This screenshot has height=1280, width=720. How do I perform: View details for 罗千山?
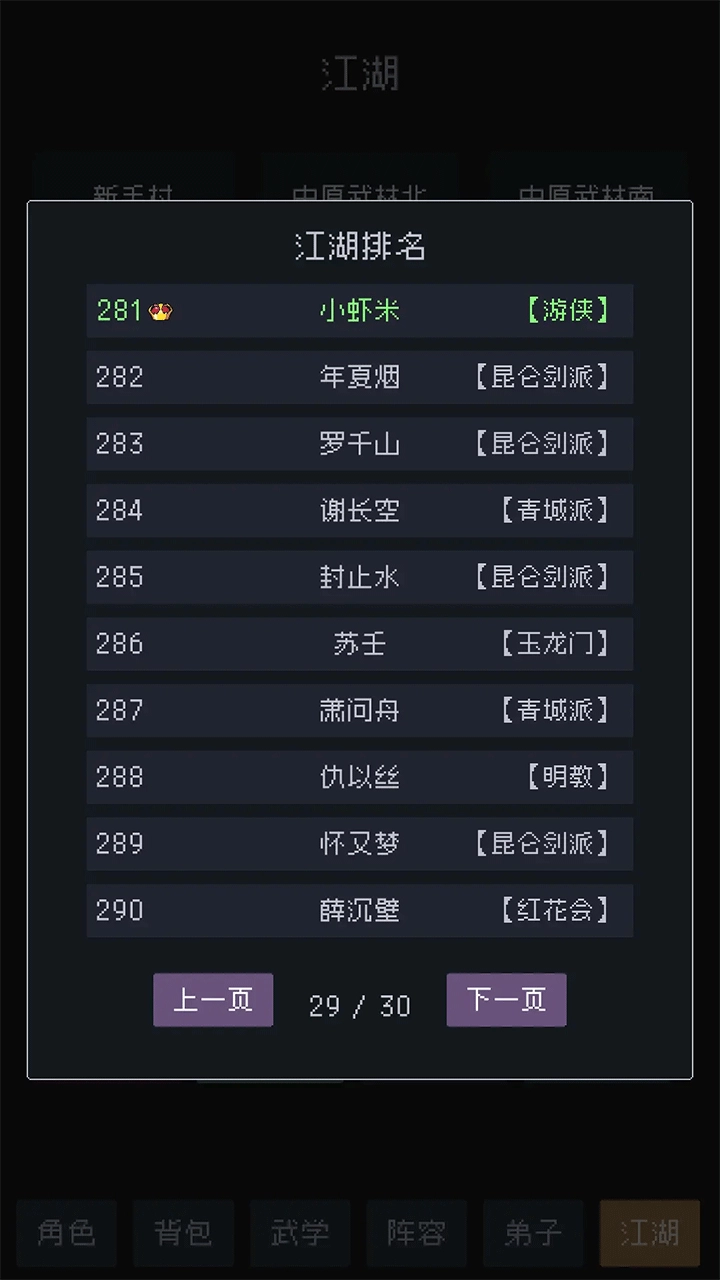(359, 444)
